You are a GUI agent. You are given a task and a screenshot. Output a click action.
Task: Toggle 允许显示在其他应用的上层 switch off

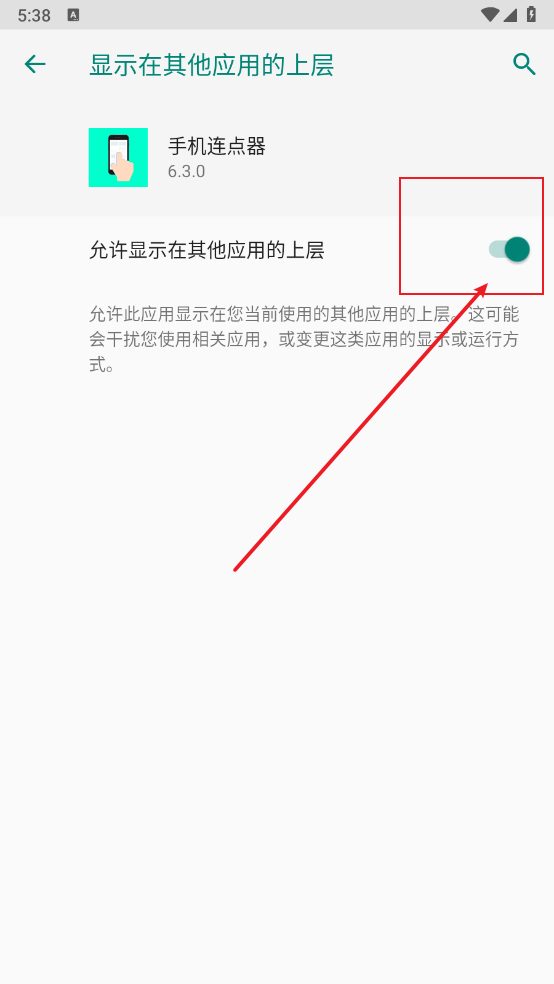tap(509, 250)
